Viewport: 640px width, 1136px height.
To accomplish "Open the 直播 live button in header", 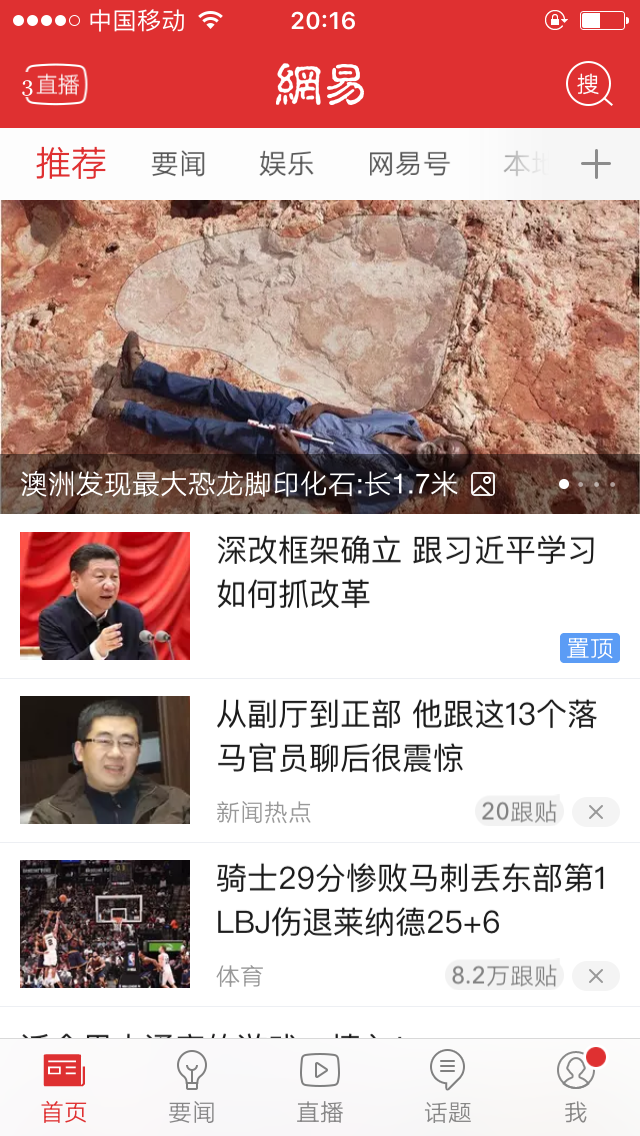I will coord(55,85).
